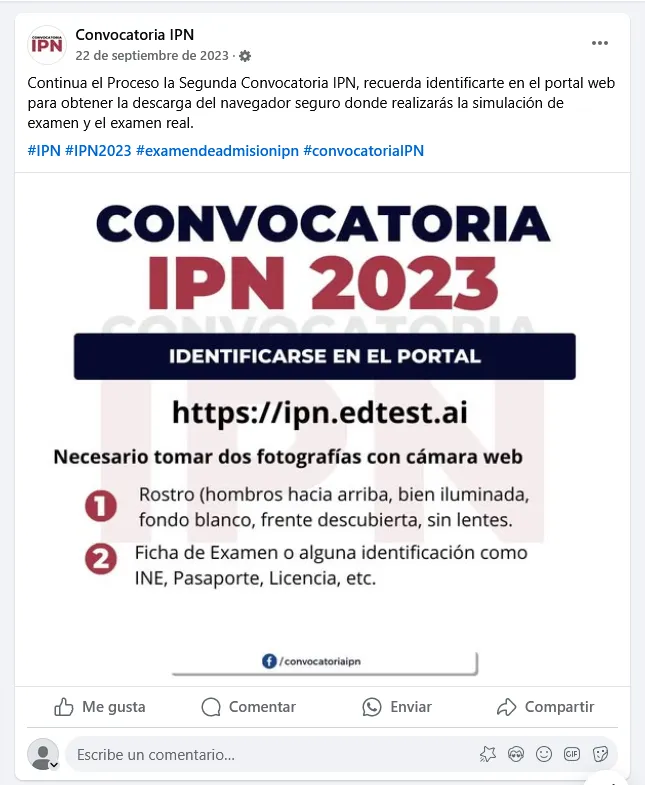645x785 pixels.
Task: Add a sticker to the comment
Action: tap(600, 754)
